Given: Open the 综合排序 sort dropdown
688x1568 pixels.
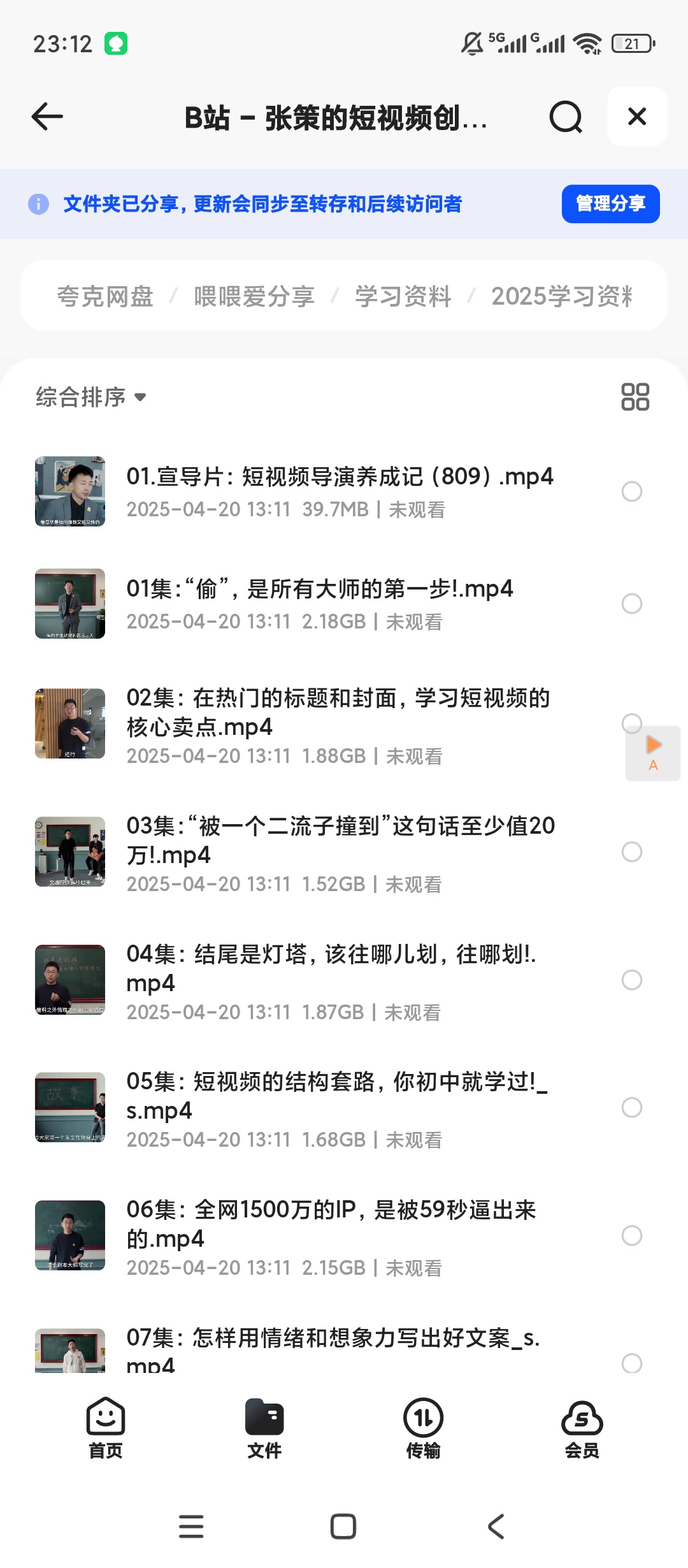Looking at the screenshot, I should point(91,397).
